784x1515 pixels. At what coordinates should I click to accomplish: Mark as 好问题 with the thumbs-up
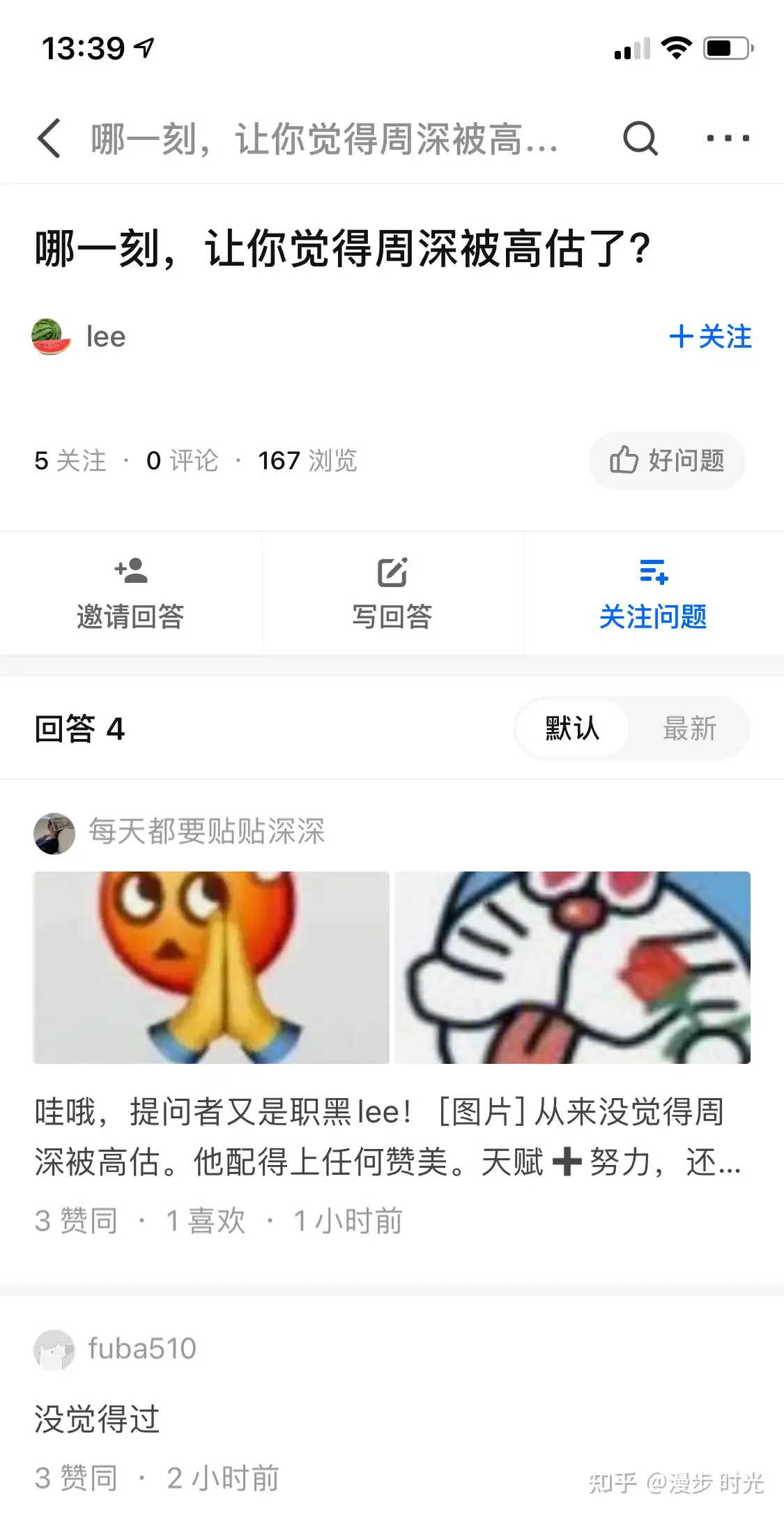tap(667, 461)
